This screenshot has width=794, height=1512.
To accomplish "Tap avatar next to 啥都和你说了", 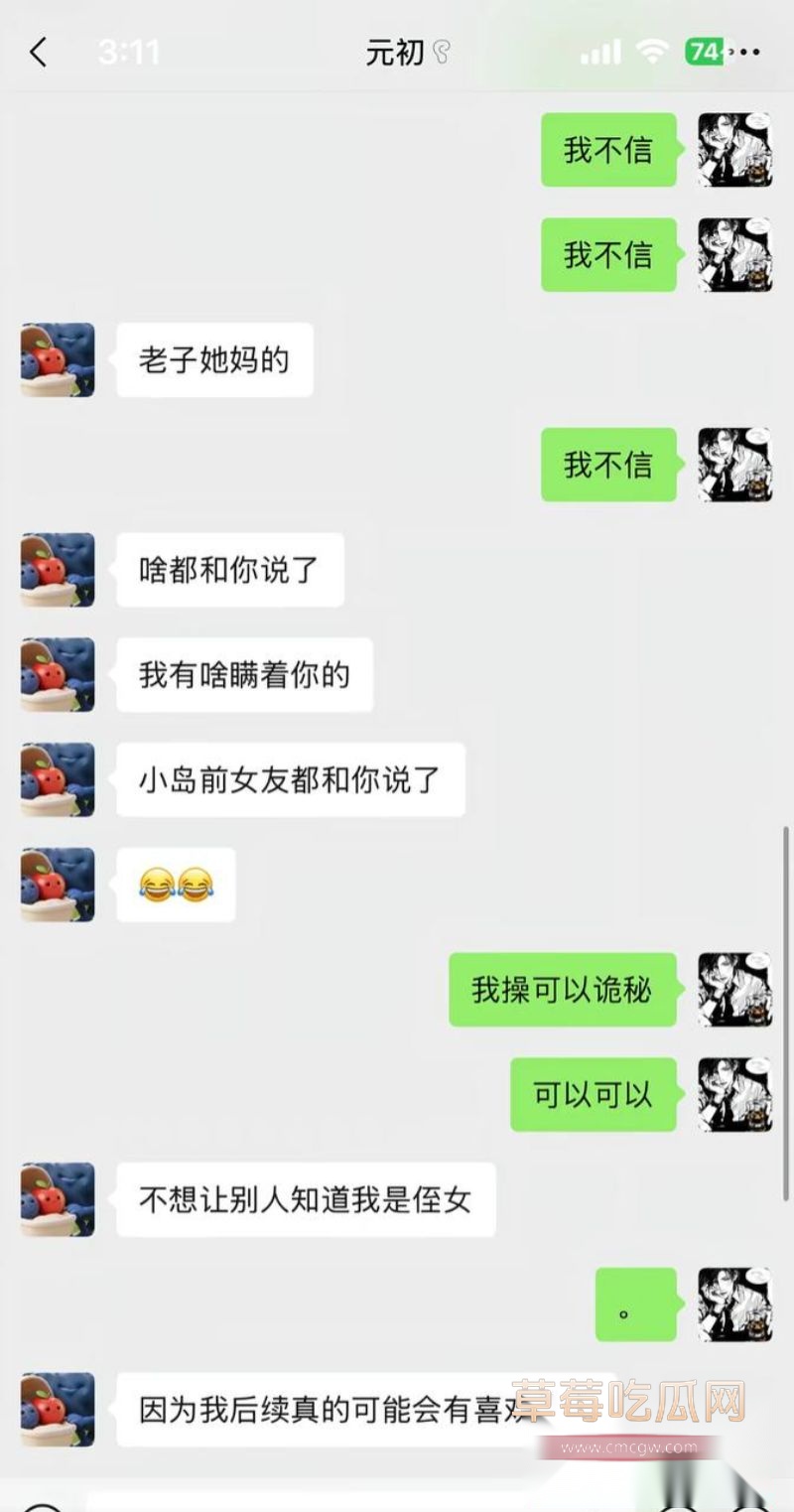I will pos(58,570).
